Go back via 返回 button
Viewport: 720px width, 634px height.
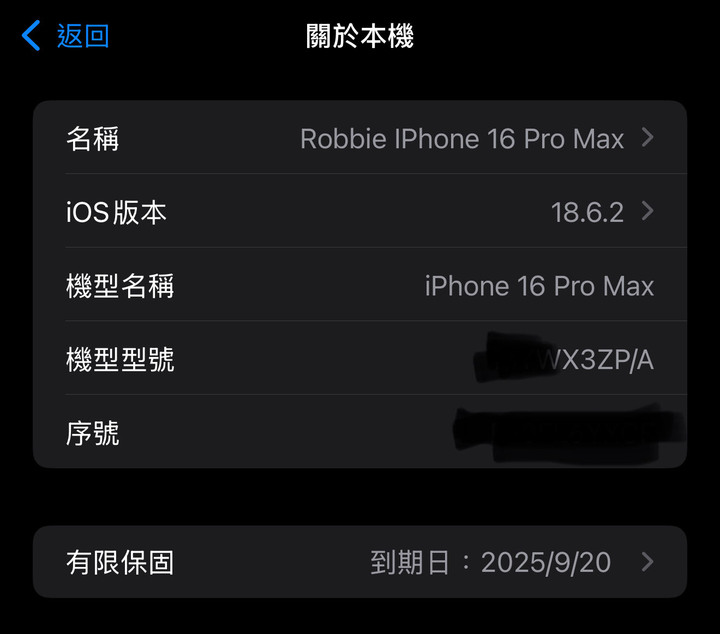(66, 37)
